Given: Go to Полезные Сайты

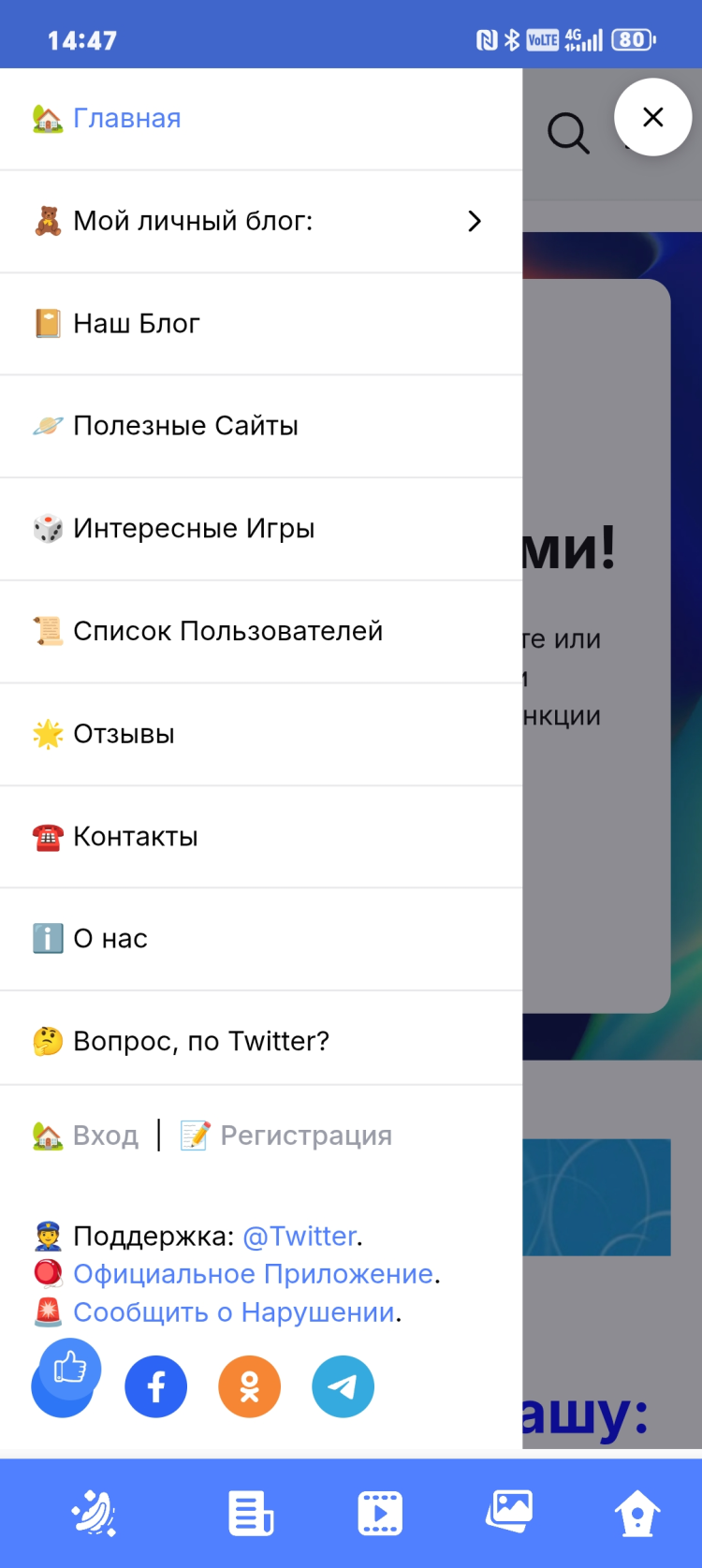Looking at the screenshot, I should click(185, 426).
